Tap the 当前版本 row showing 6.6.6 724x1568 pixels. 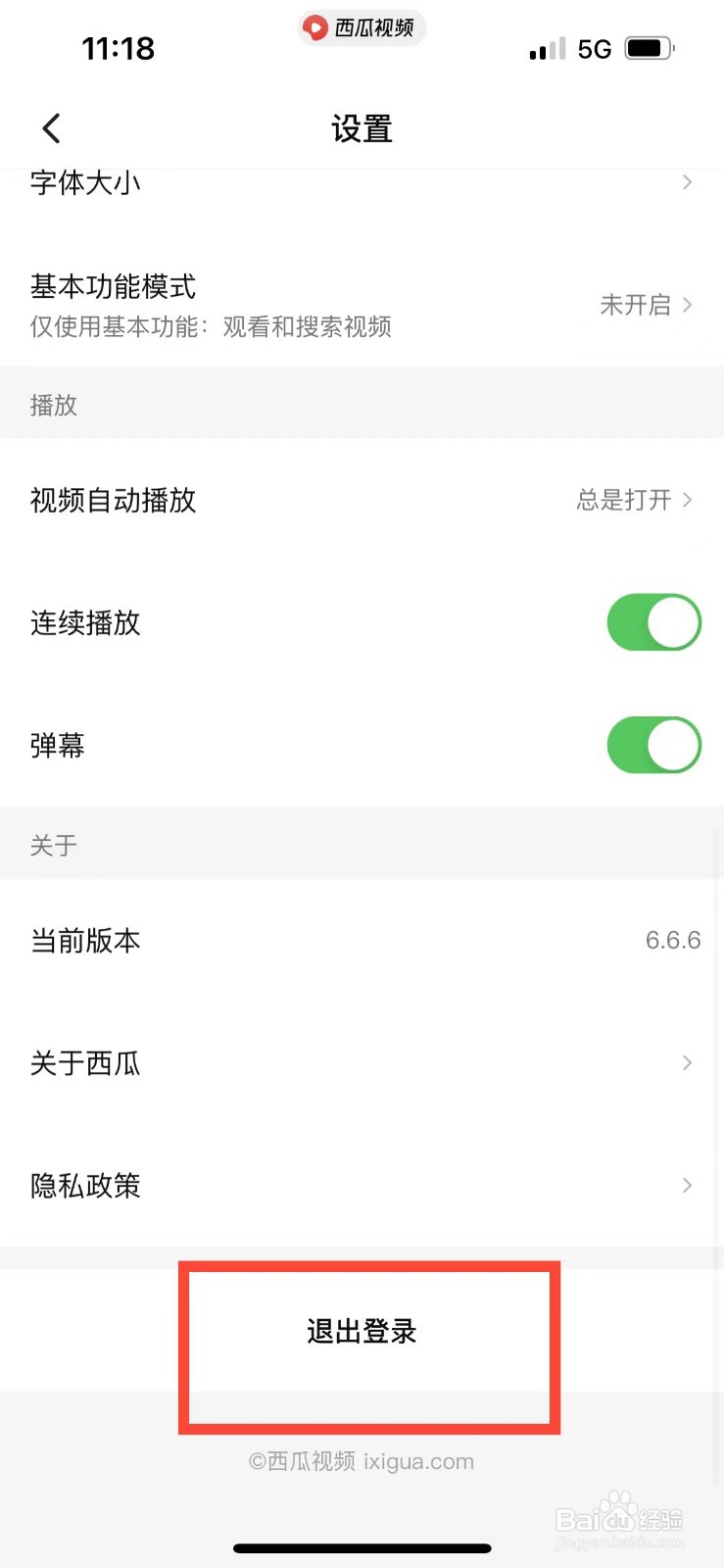pyautogui.click(x=362, y=940)
